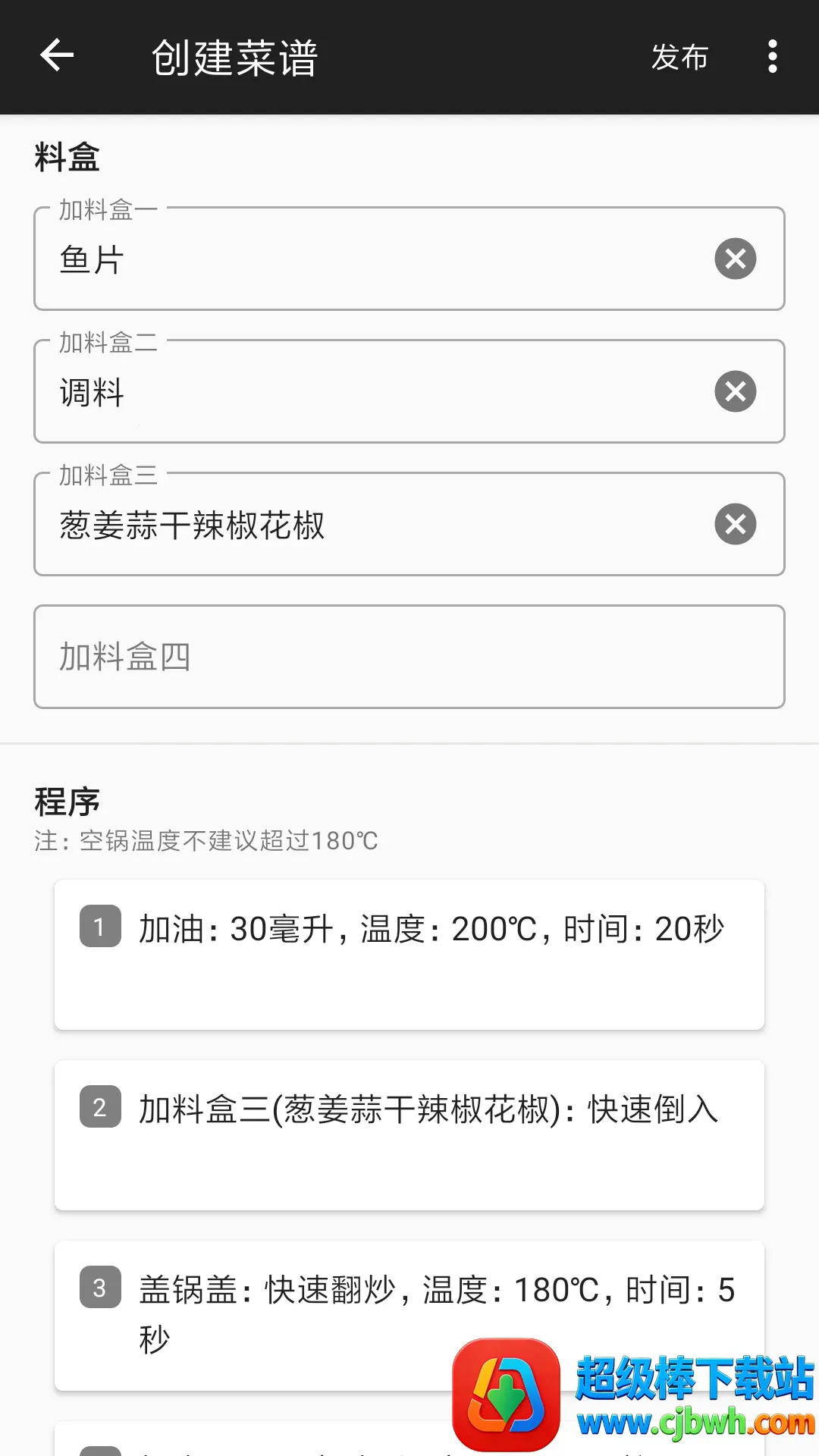The image size is (819, 1456).
Task: Open the overflow menu
Action: coord(772,57)
